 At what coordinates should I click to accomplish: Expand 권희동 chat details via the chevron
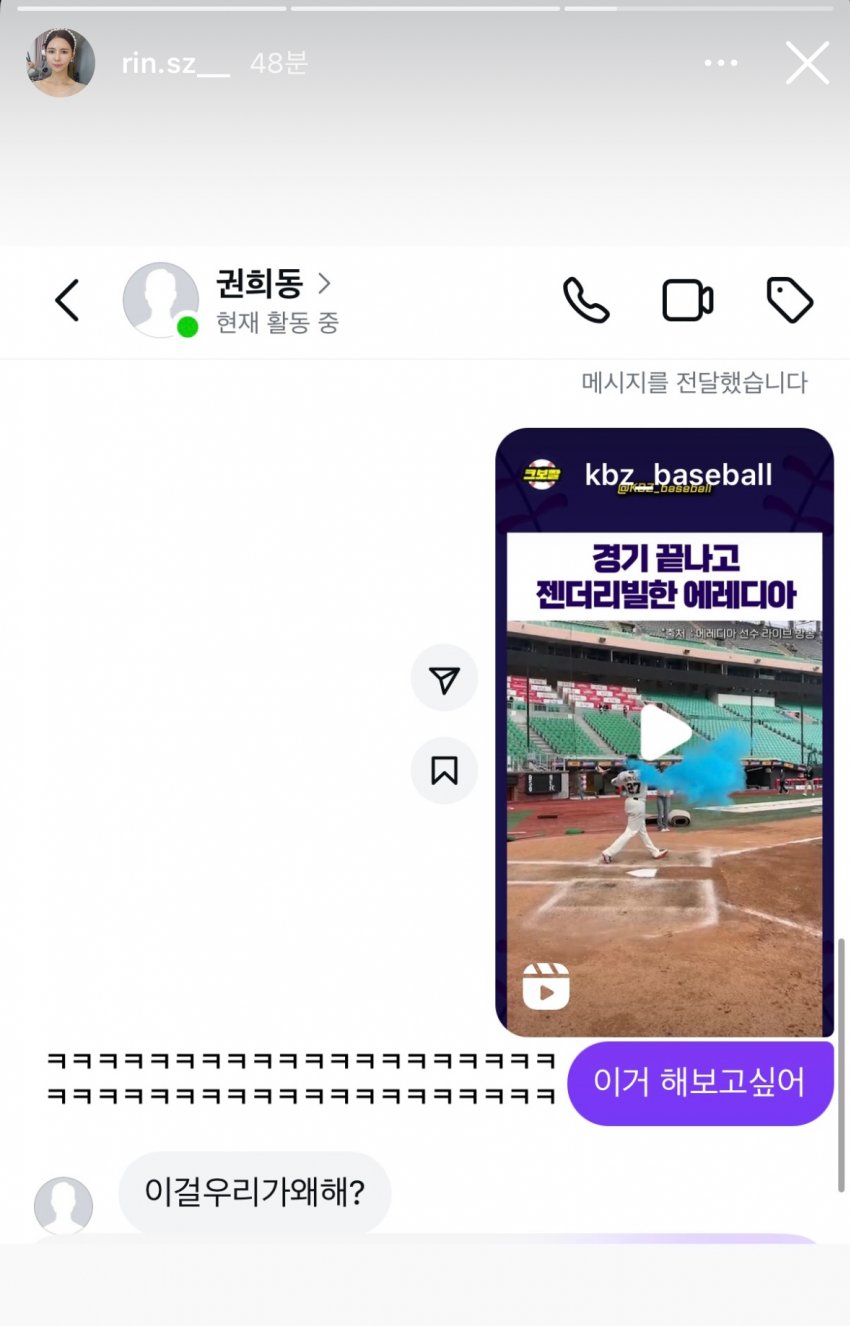(323, 284)
